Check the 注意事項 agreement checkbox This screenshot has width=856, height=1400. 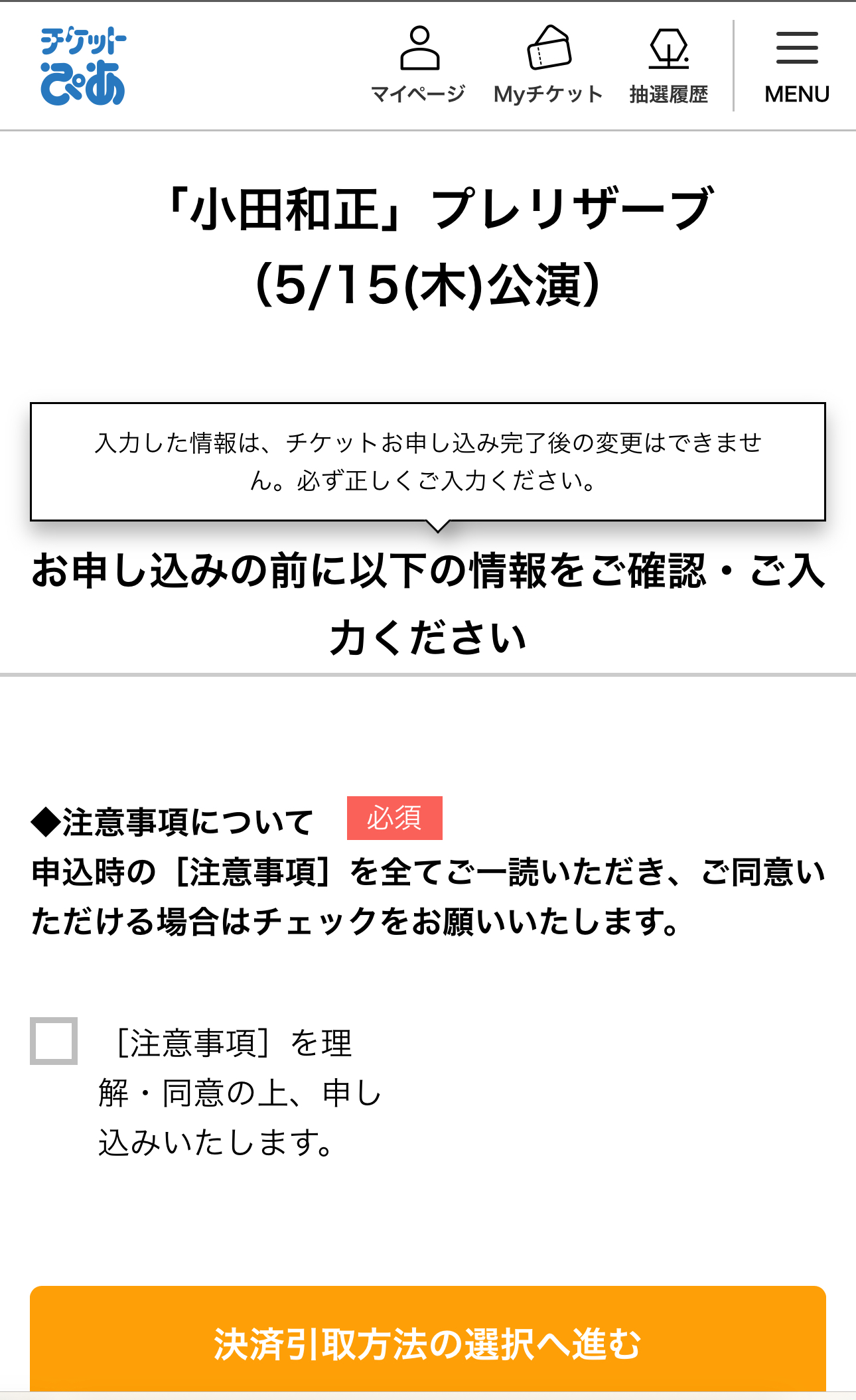click(x=54, y=1041)
